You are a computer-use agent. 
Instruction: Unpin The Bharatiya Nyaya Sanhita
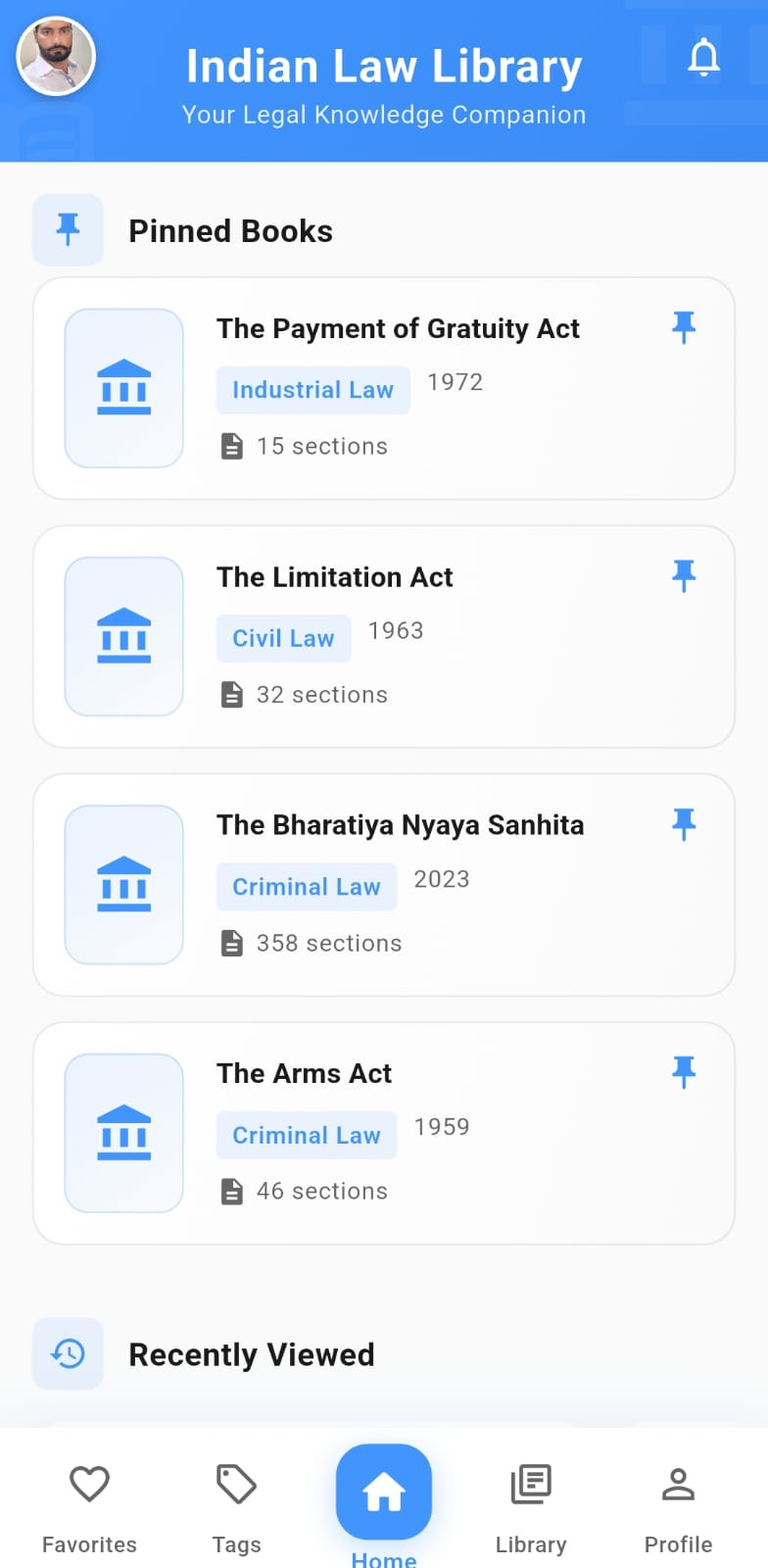[684, 823]
